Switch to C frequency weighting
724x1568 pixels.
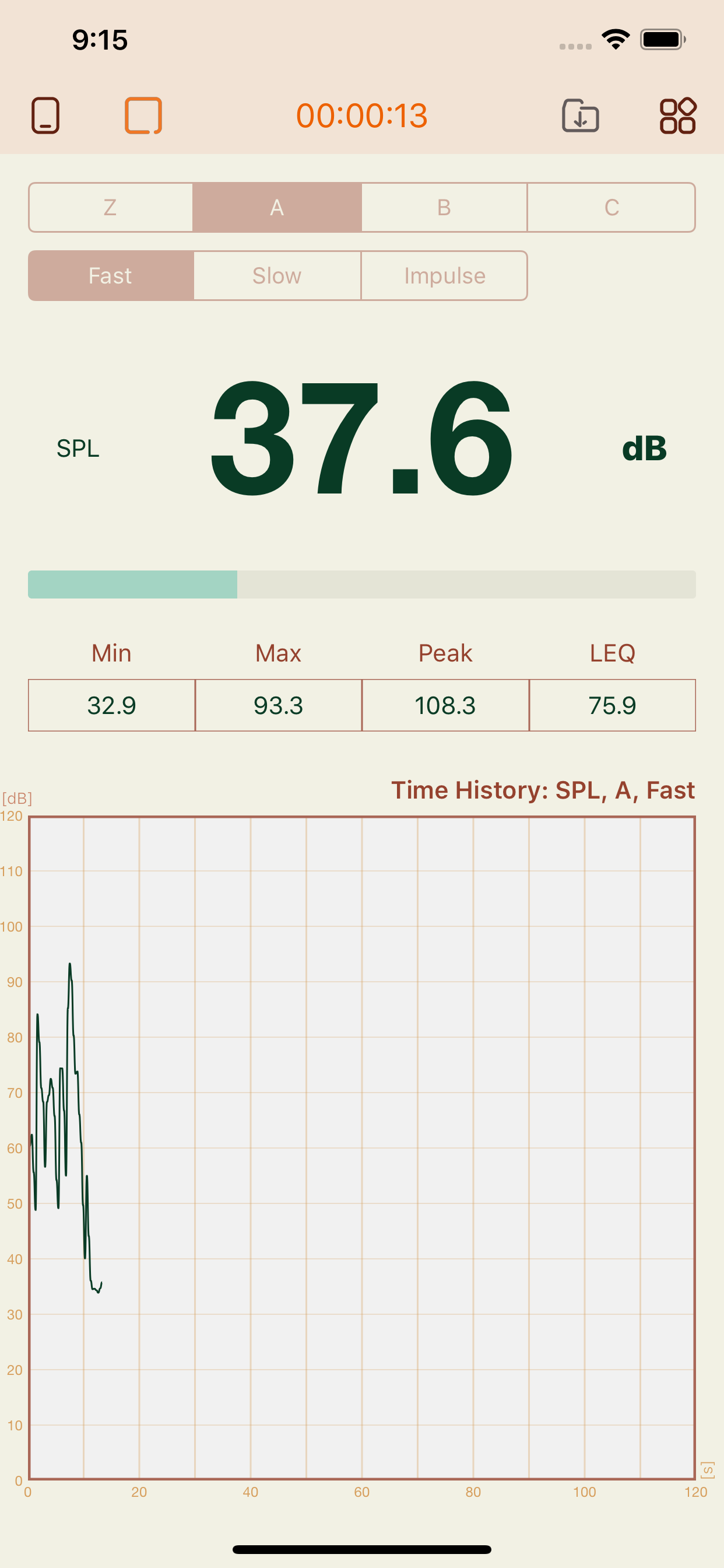[611, 208]
